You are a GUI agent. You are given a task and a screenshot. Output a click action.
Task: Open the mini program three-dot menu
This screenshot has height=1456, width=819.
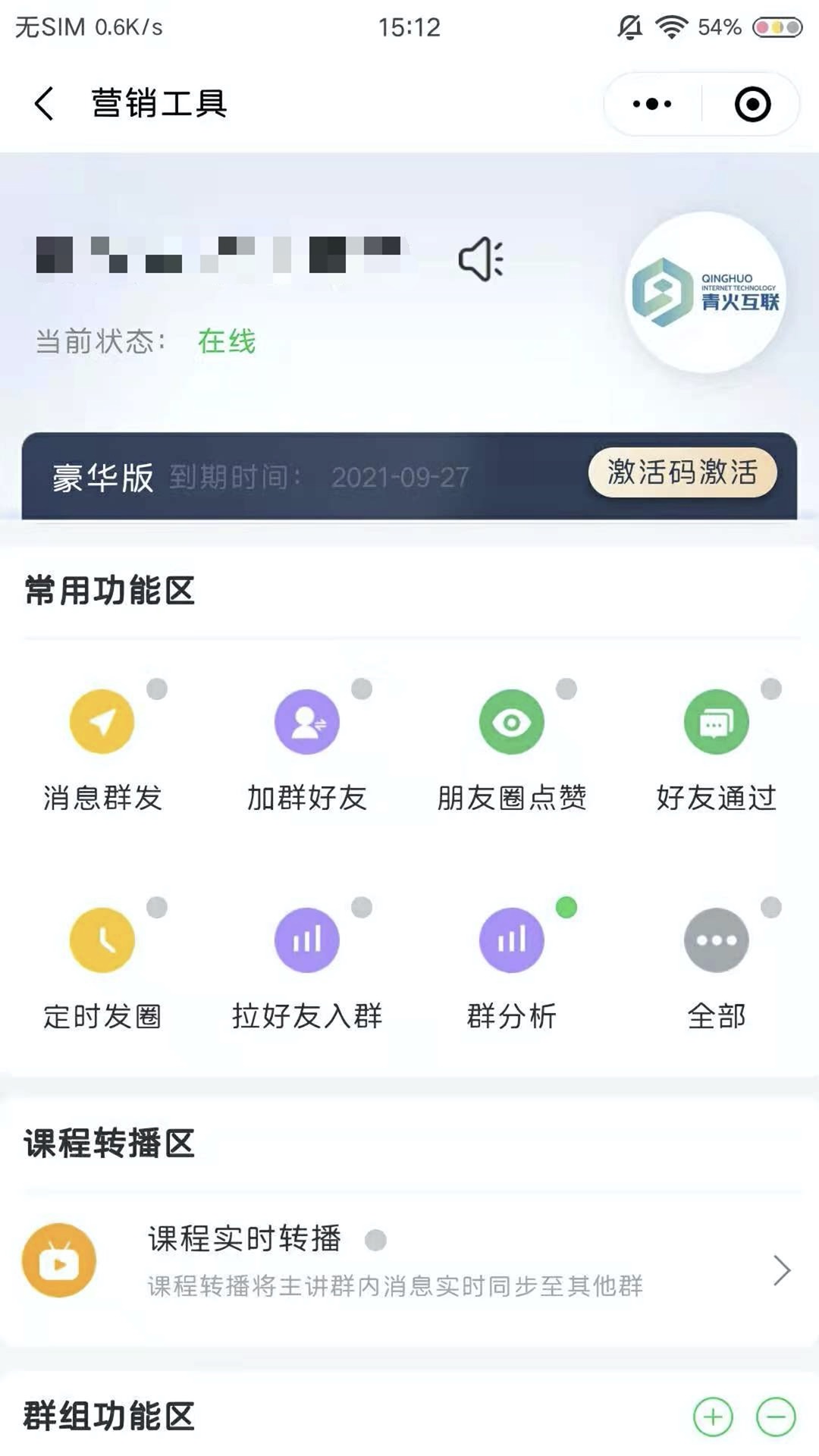pyautogui.click(x=654, y=105)
